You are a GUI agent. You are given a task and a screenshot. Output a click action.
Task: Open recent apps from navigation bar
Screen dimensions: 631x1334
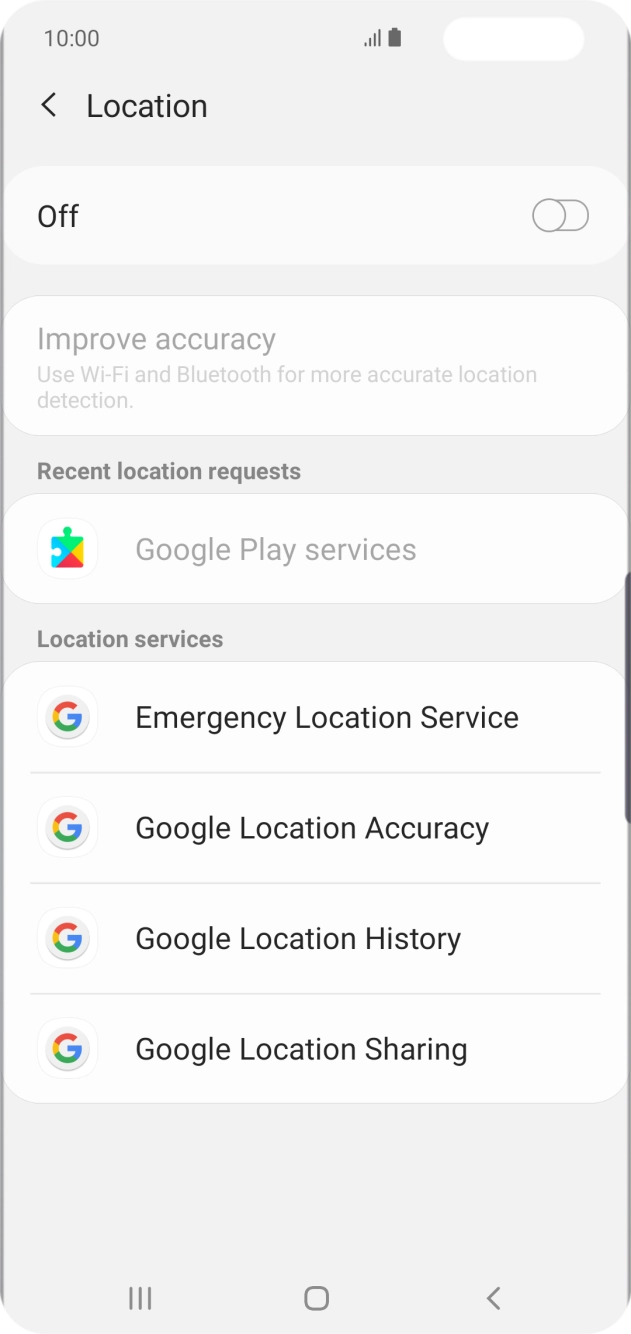(x=140, y=1298)
